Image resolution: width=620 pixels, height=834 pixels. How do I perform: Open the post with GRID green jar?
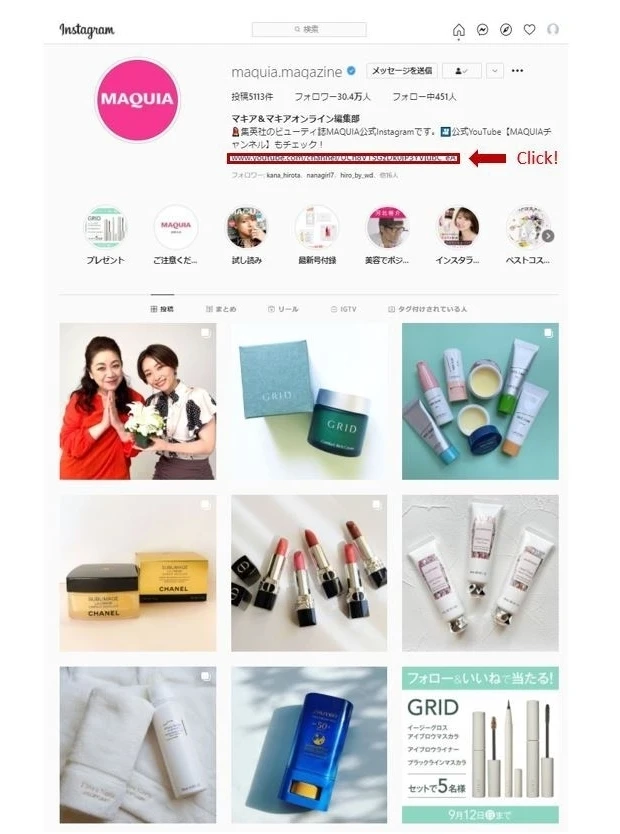click(x=309, y=401)
